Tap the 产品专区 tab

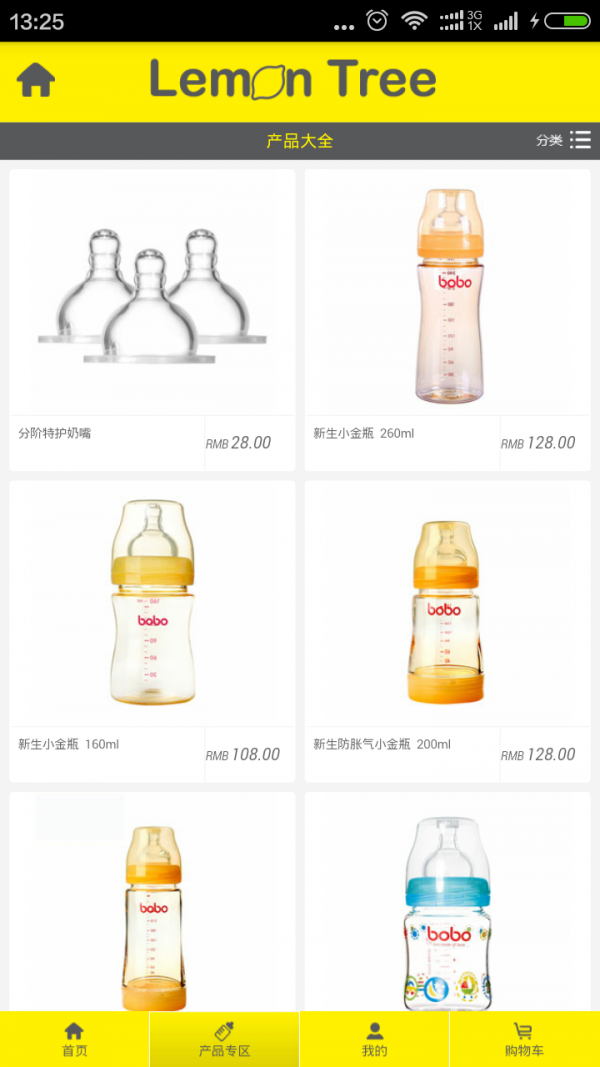(224, 1039)
